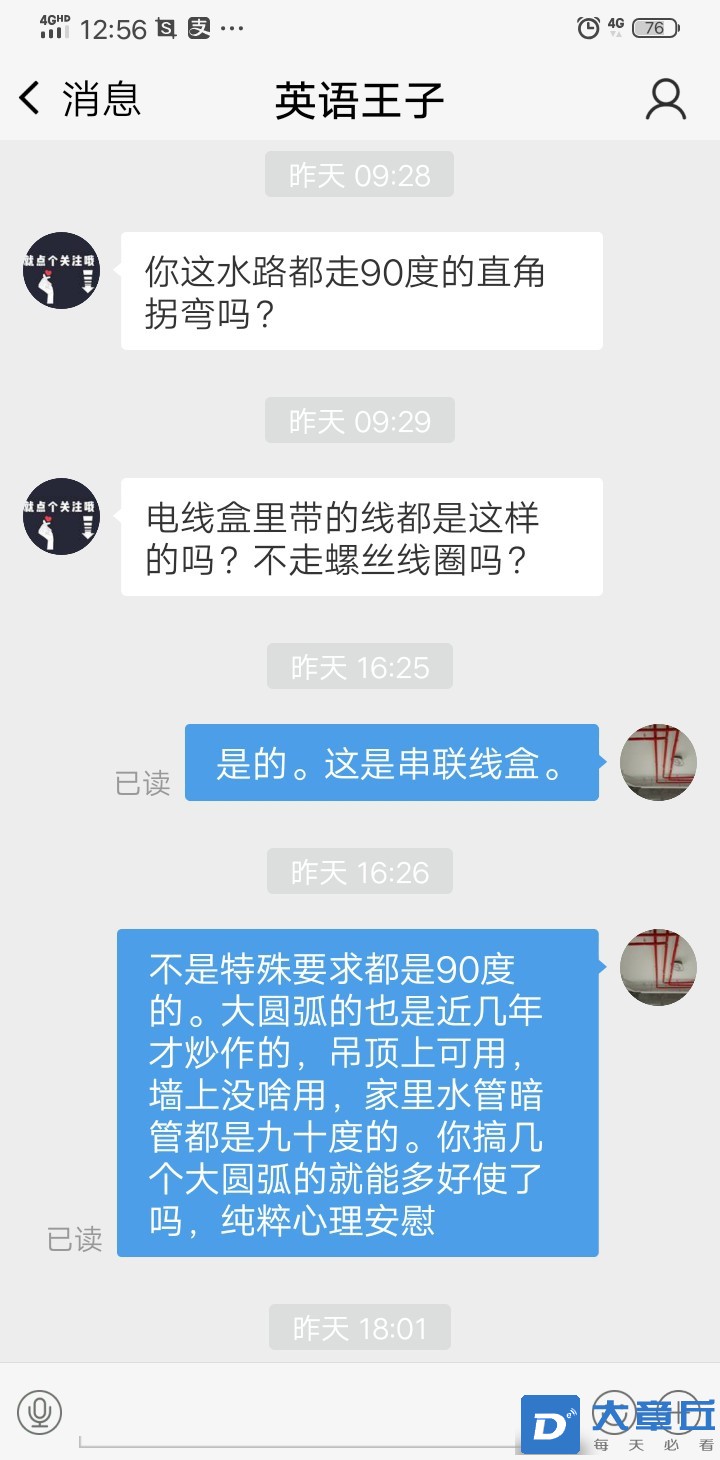Viewport: 720px width, 1460px height.
Task: Open sender avatar beside the 水路 question
Action: pos(61,270)
